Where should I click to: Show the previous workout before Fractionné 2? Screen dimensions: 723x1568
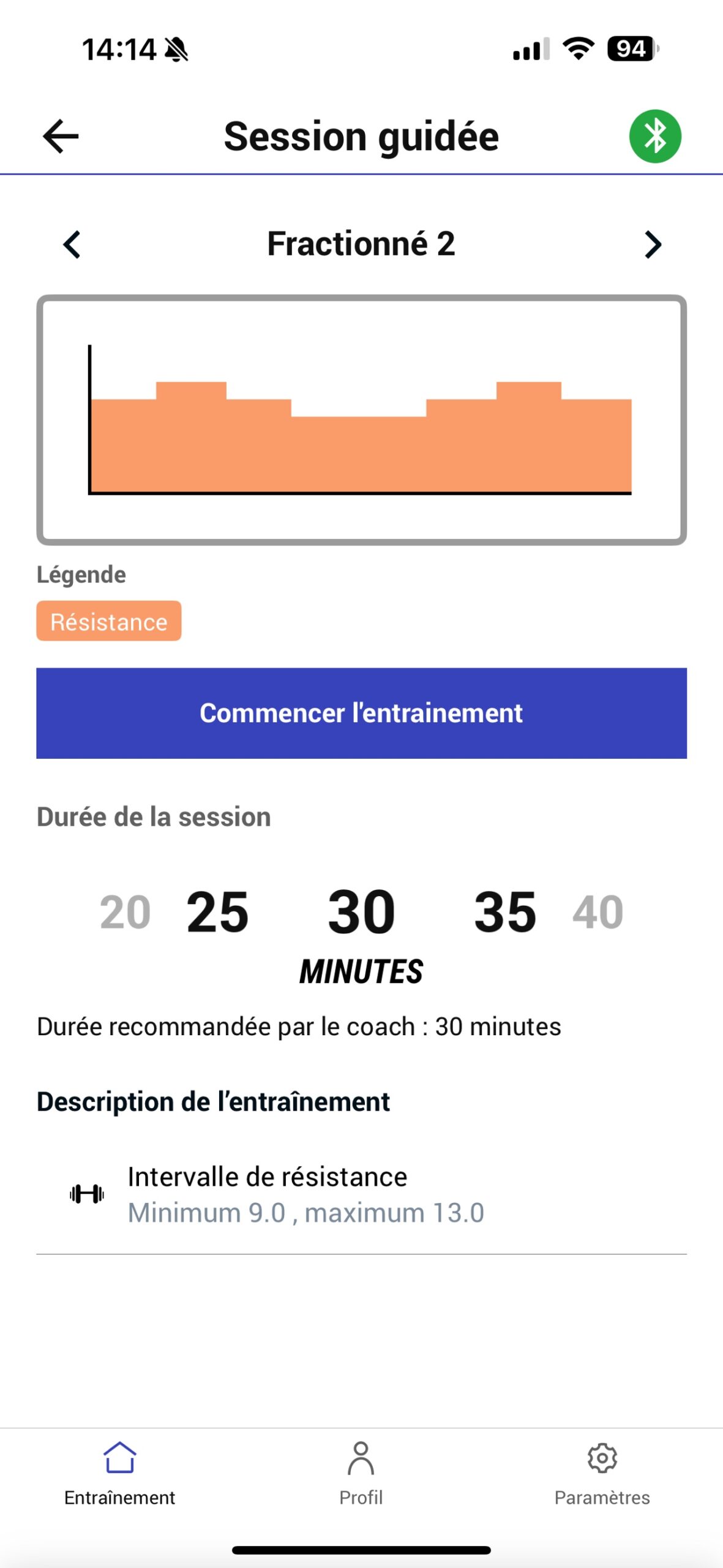72,244
